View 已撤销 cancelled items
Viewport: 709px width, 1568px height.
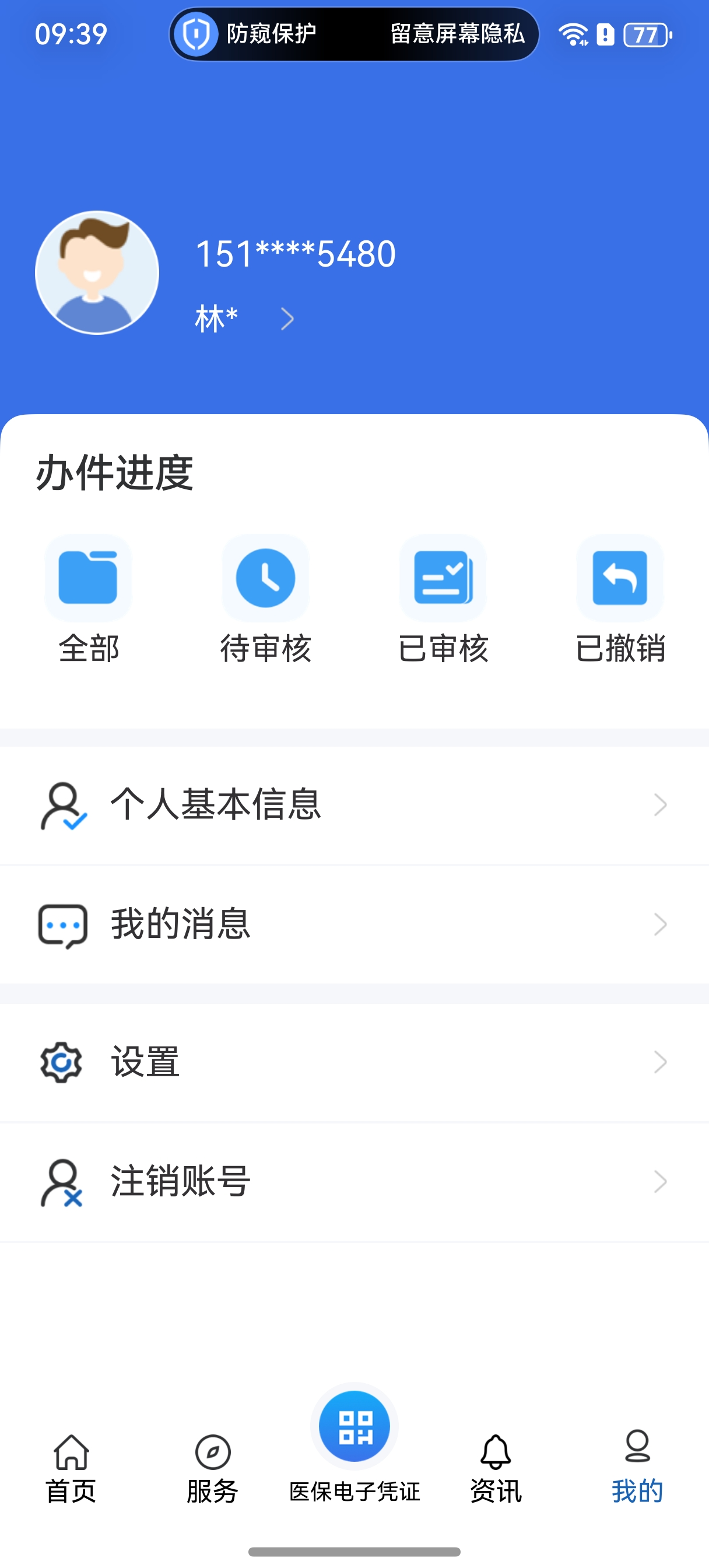pyautogui.click(x=620, y=600)
